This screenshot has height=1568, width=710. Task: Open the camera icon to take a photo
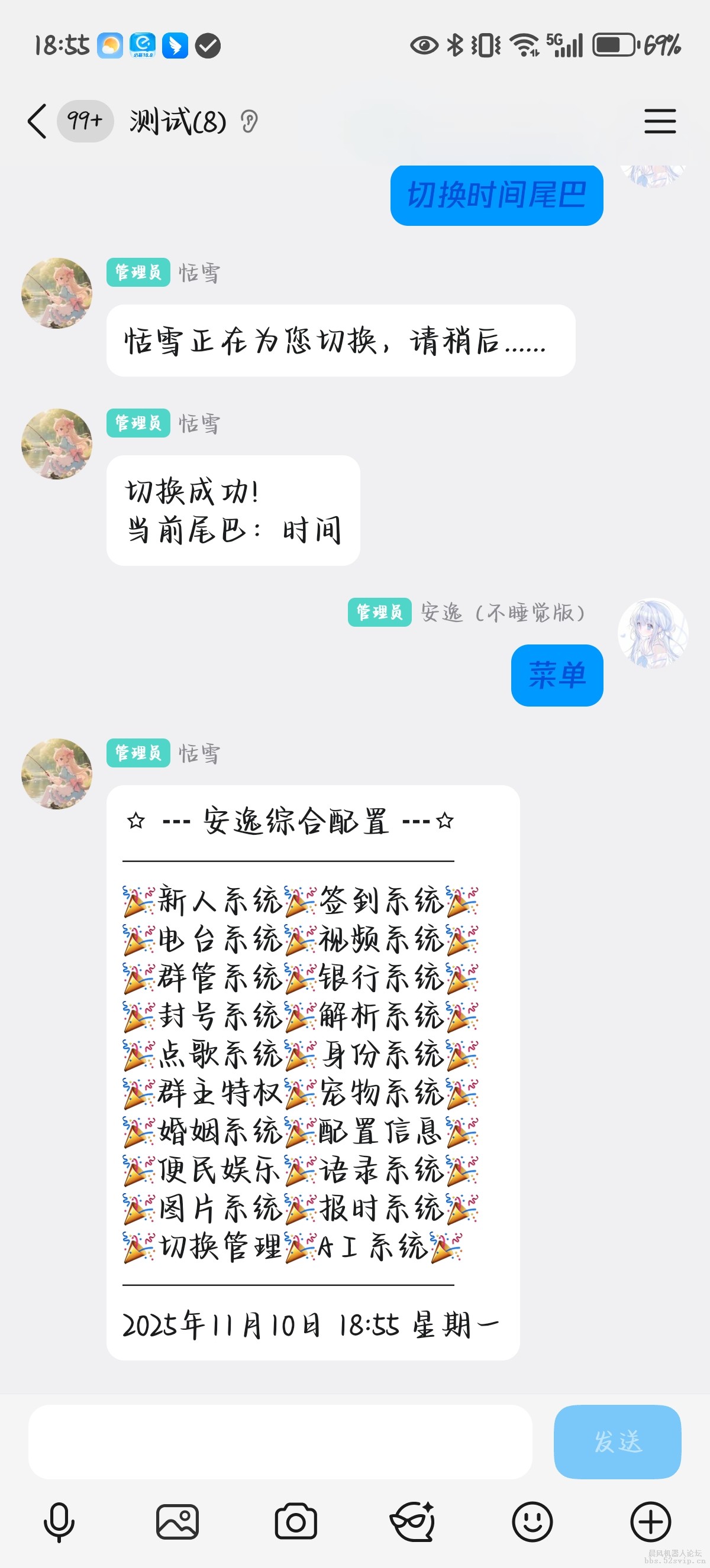point(295,1520)
